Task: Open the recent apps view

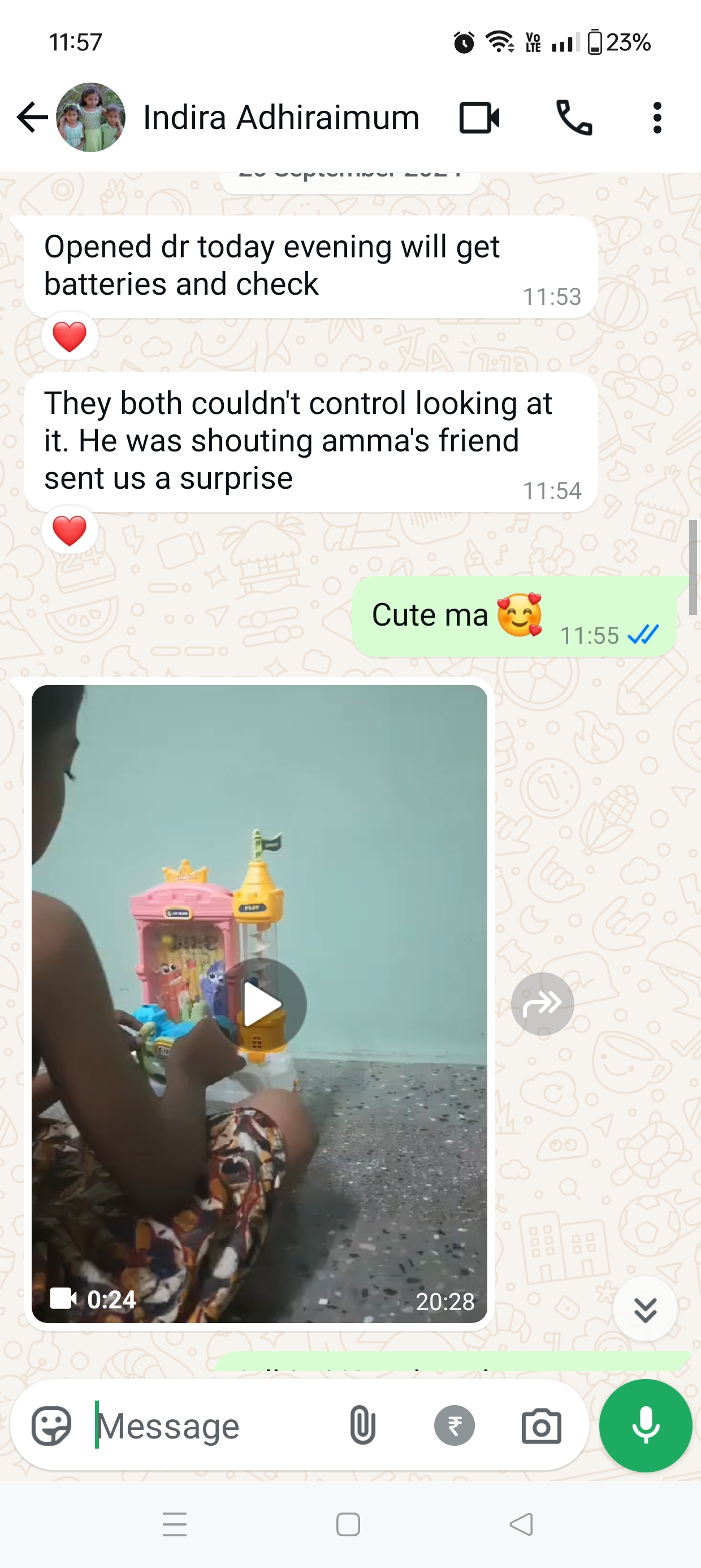Action: coord(175,1525)
